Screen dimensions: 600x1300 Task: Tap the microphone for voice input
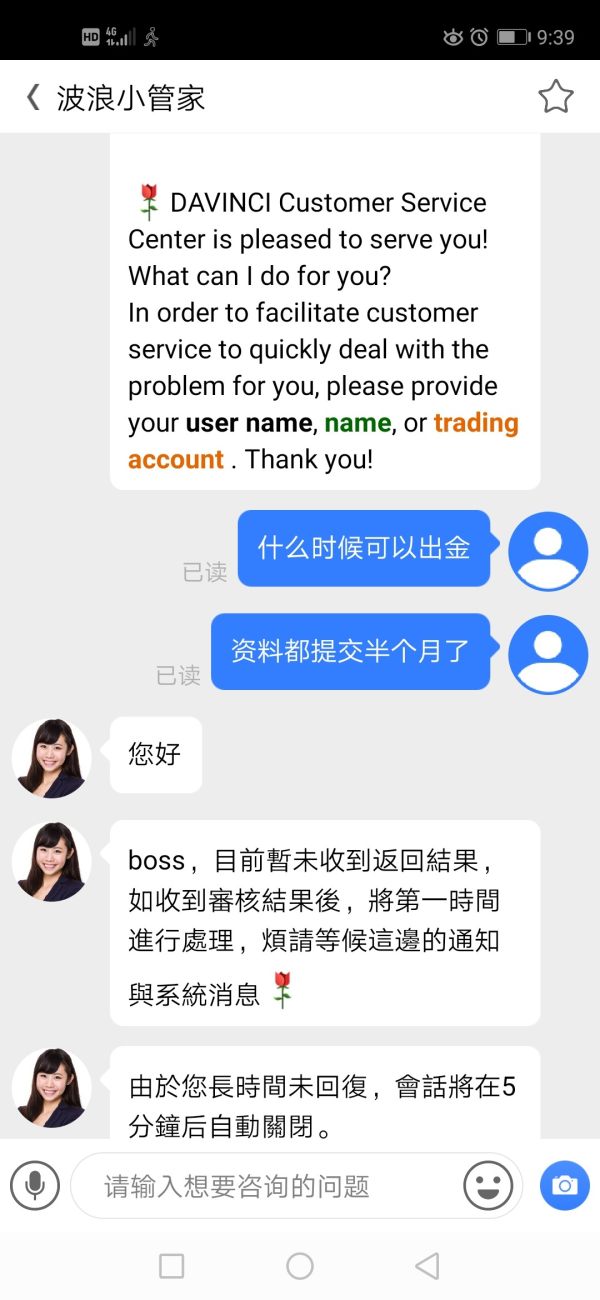pyautogui.click(x=35, y=1186)
